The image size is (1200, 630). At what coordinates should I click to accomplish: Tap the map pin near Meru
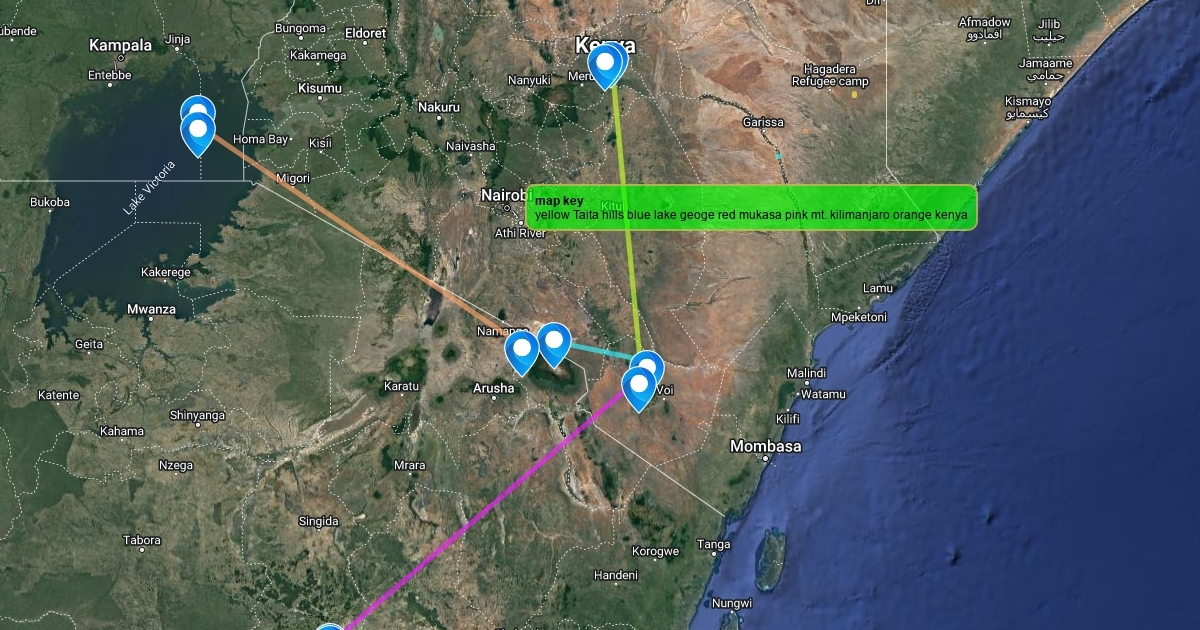pyautogui.click(x=604, y=63)
